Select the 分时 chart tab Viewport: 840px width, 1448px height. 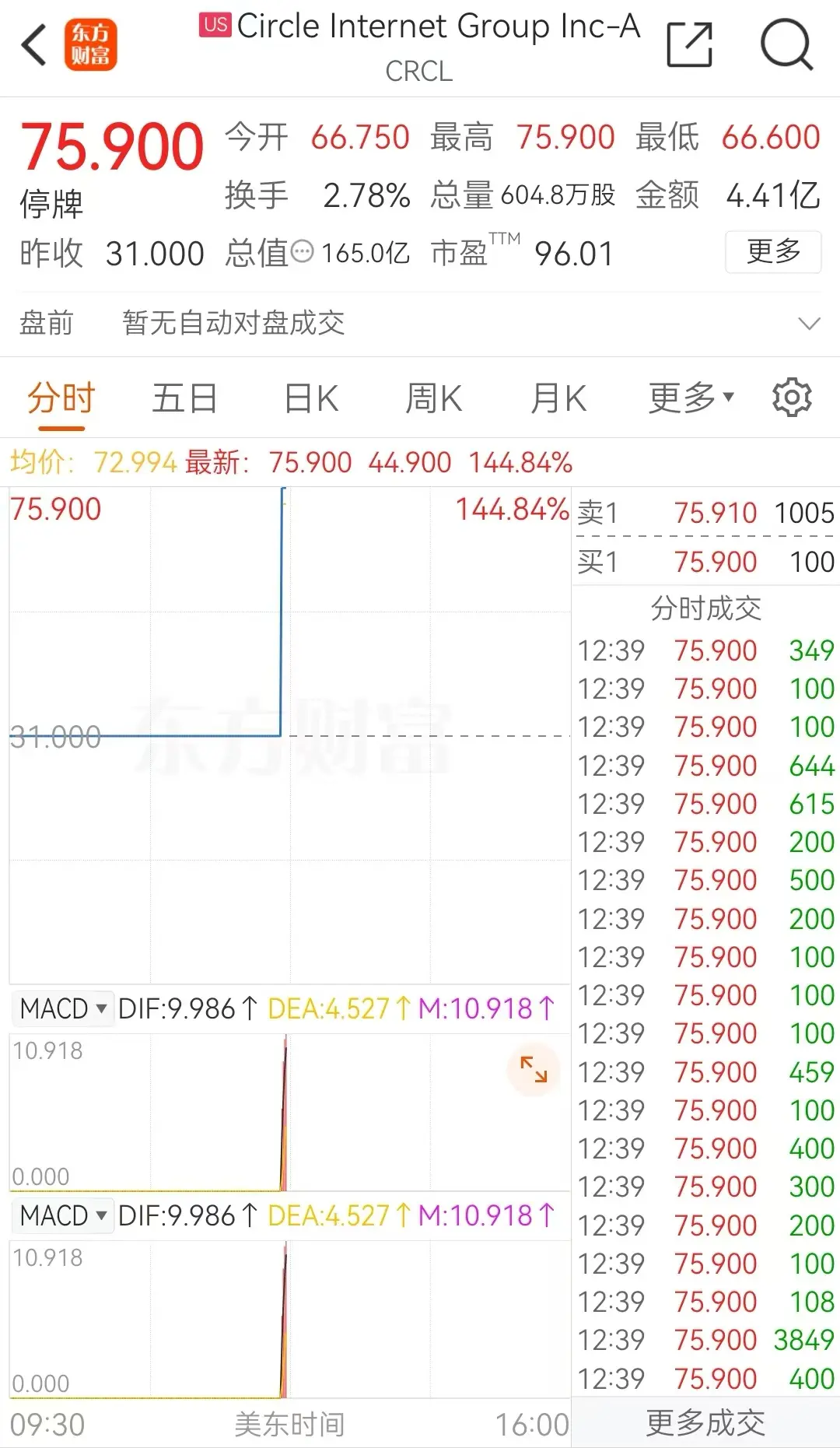coord(61,398)
